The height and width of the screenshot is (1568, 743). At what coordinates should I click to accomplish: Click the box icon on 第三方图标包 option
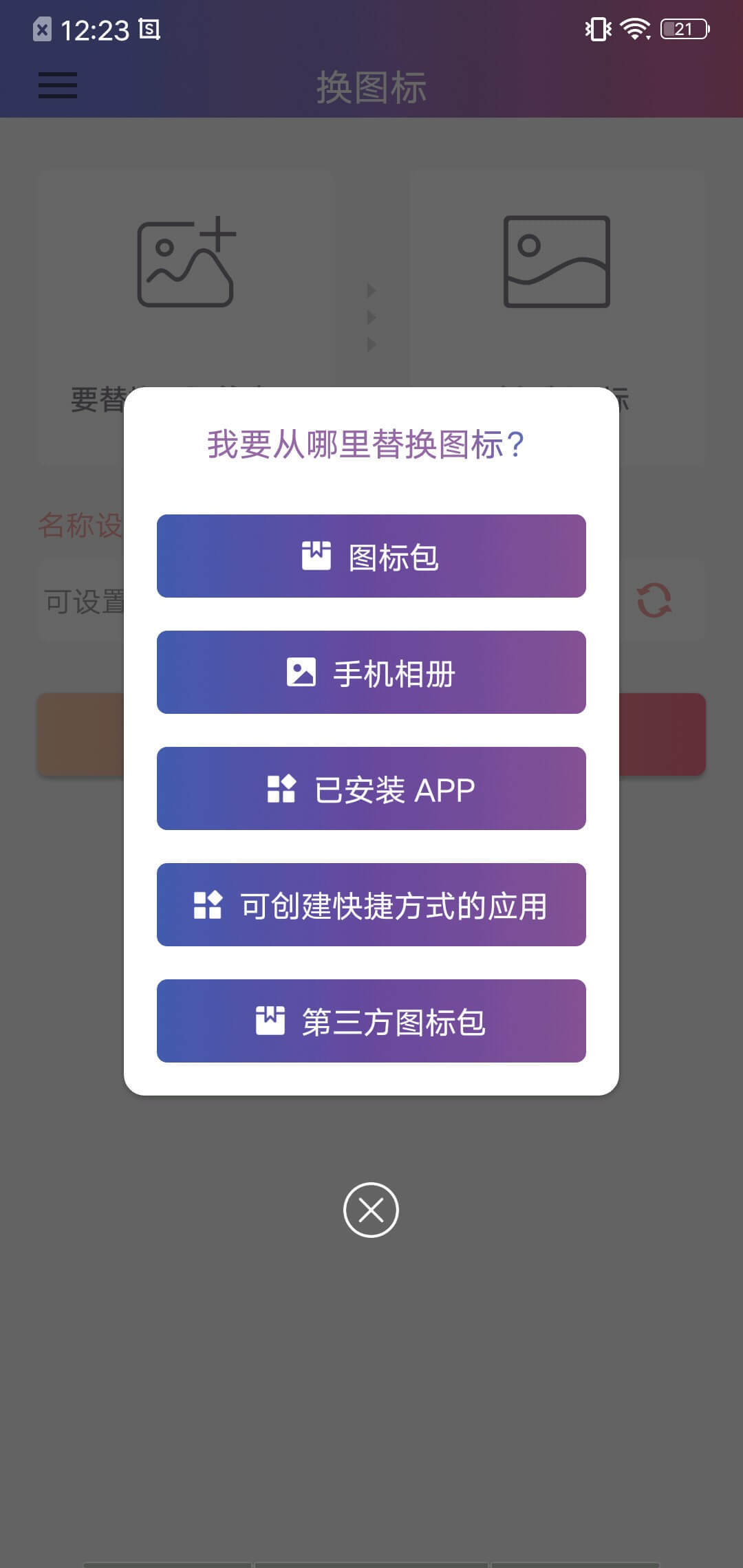coord(272,1021)
